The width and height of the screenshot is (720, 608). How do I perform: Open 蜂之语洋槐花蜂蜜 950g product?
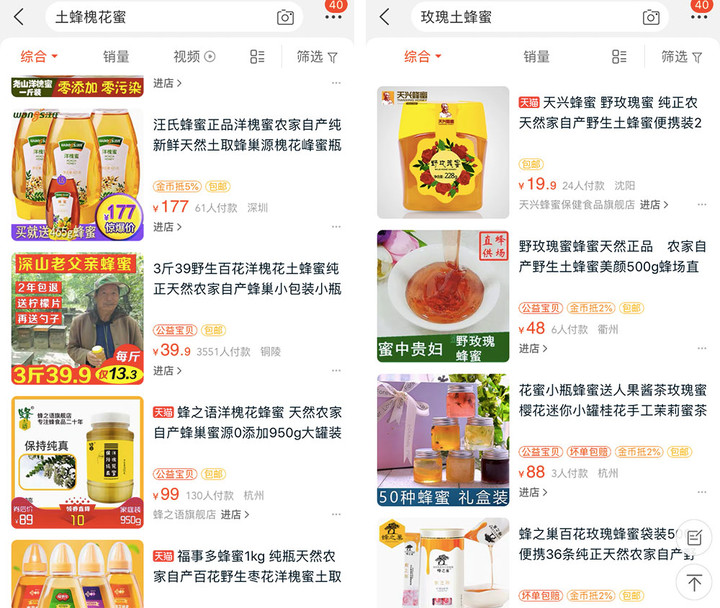coord(247,422)
